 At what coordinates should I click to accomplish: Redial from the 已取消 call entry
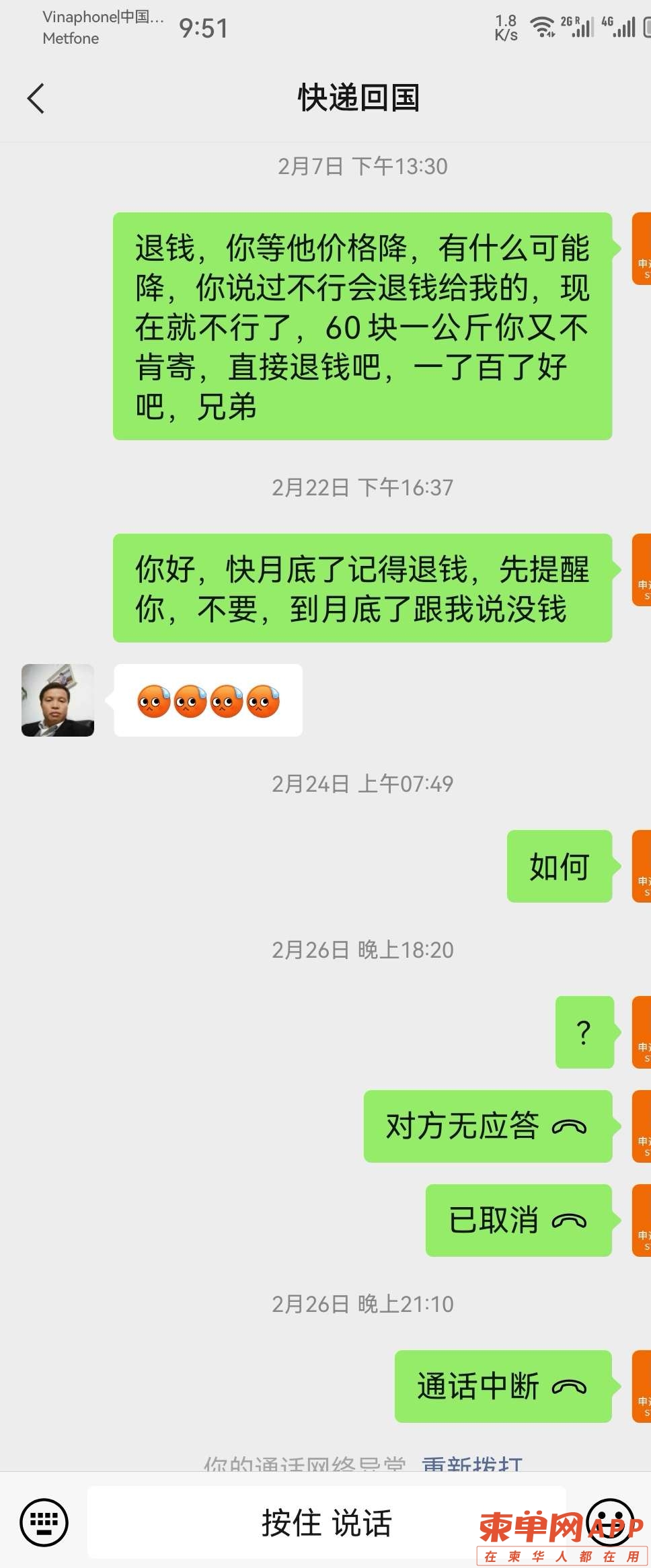[518, 1221]
